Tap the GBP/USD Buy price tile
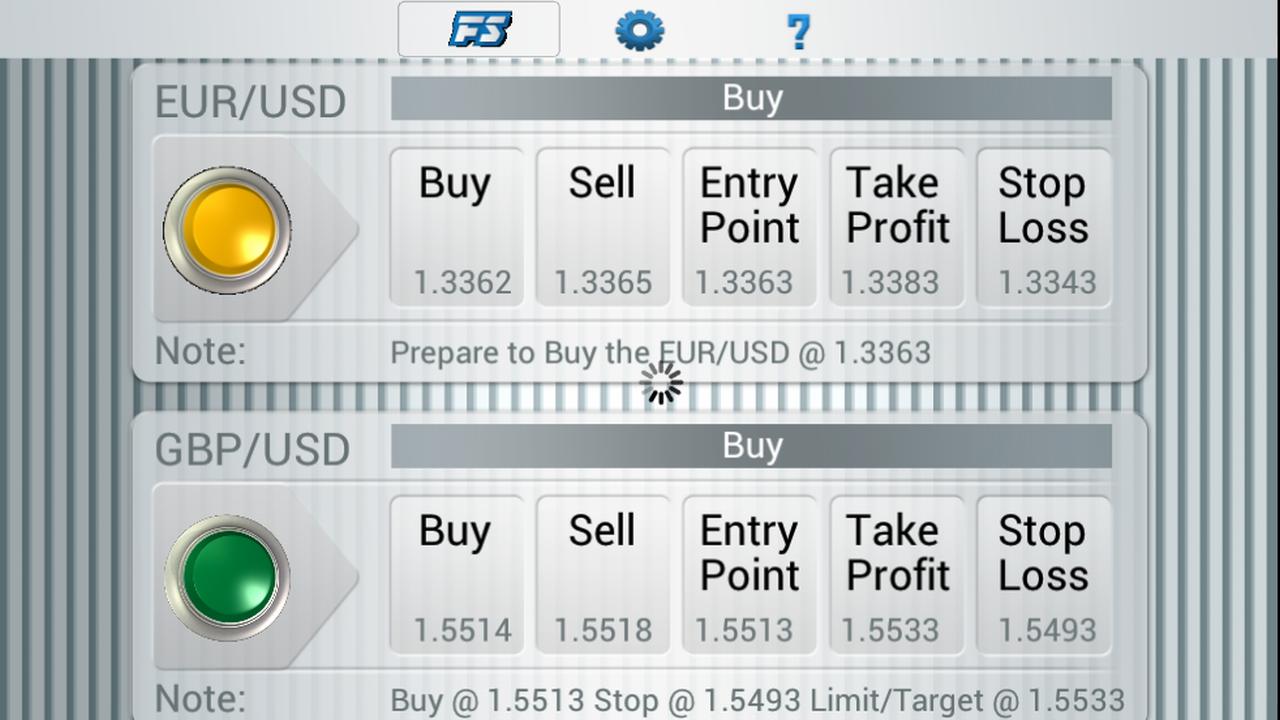The width and height of the screenshot is (1280, 720). point(456,575)
